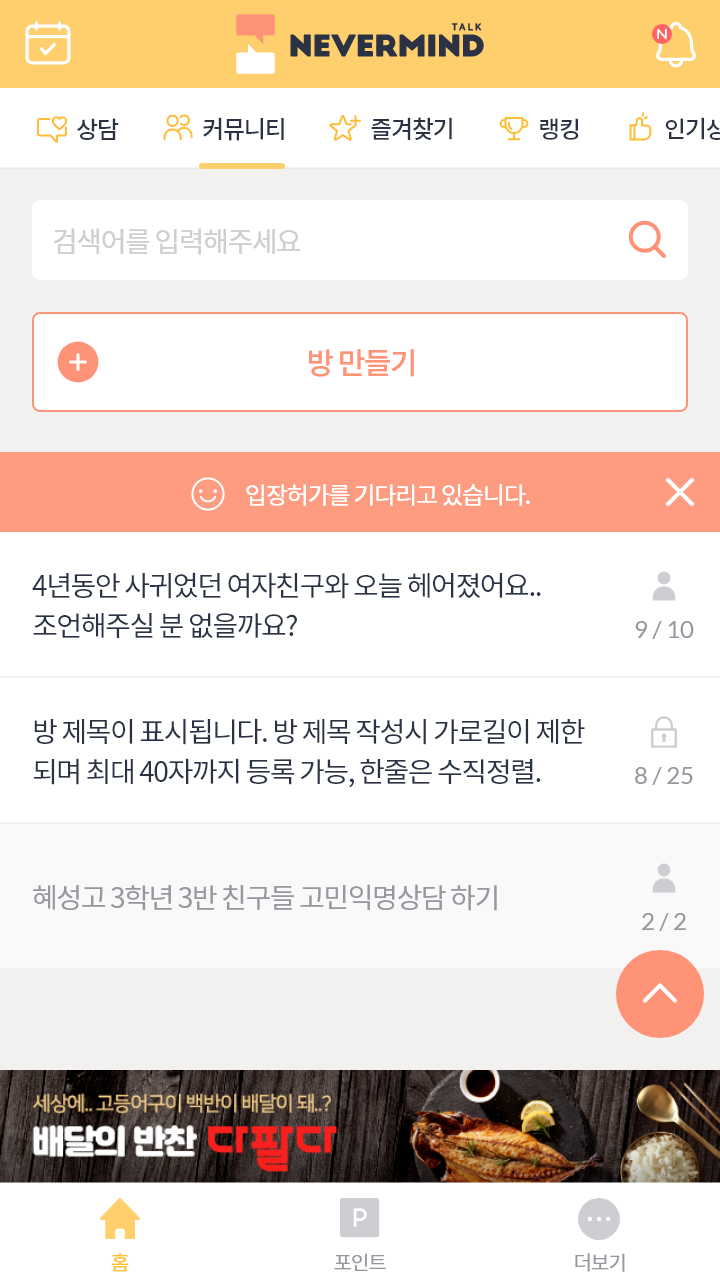Open the room about 4년동안 사귀었던 여자친구
This screenshot has height=1280, width=720.
360,605
